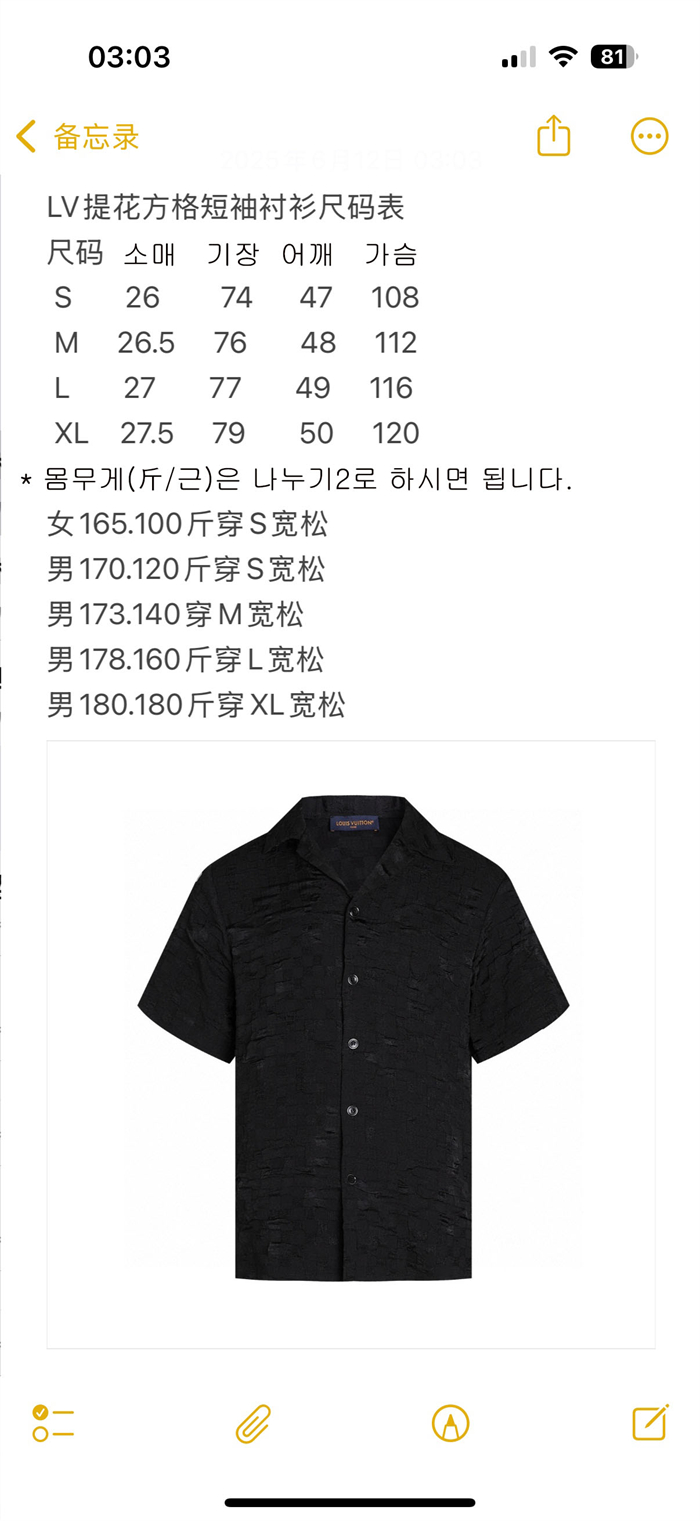Add a checklist to the note

pyautogui.click(x=53, y=1422)
